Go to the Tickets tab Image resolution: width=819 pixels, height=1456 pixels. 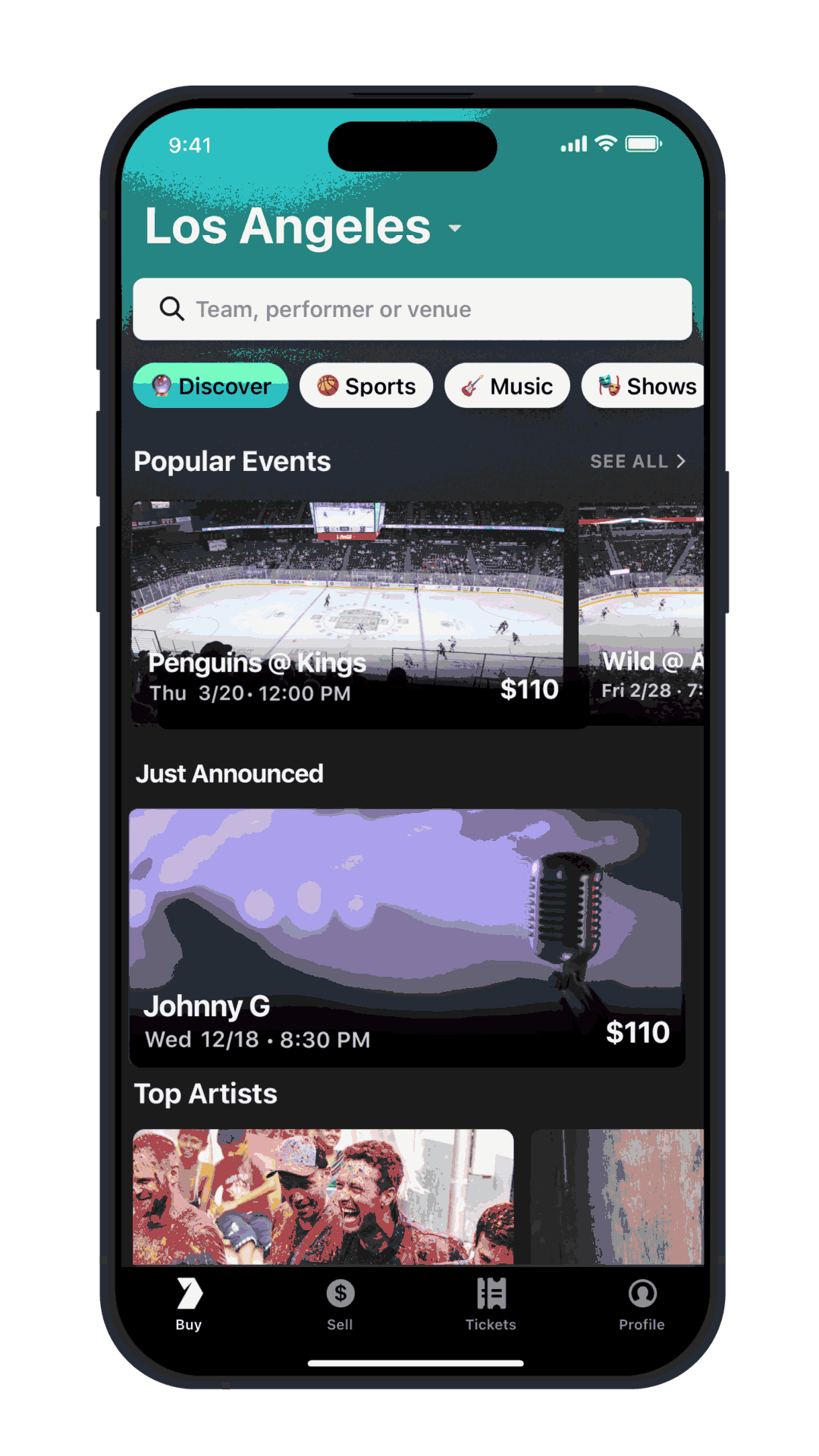tap(491, 1304)
